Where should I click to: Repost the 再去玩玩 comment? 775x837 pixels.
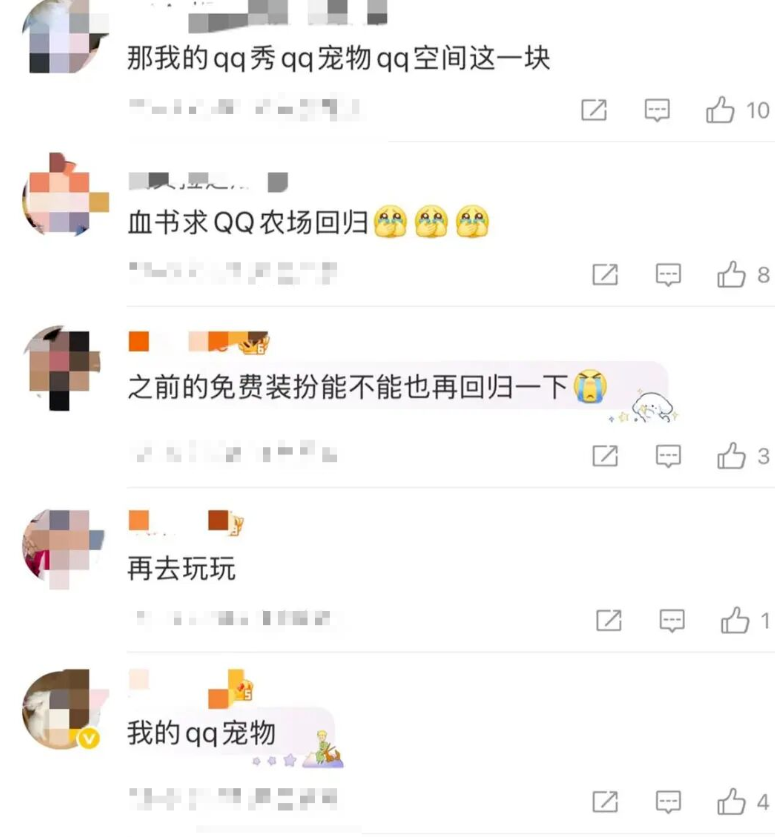coord(609,621)
